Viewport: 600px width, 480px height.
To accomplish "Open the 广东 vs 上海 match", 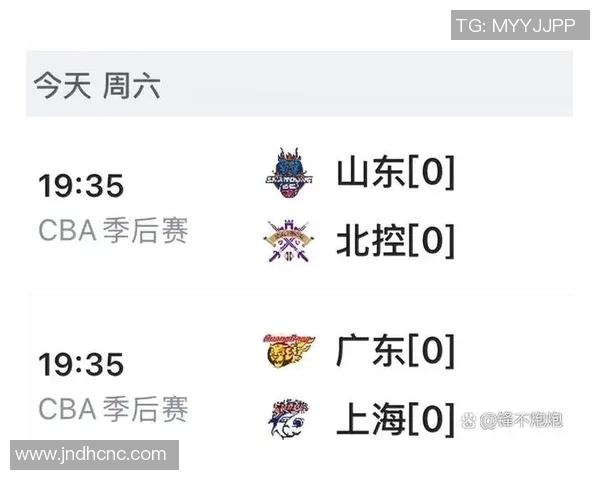I will (x=300, y=383).
